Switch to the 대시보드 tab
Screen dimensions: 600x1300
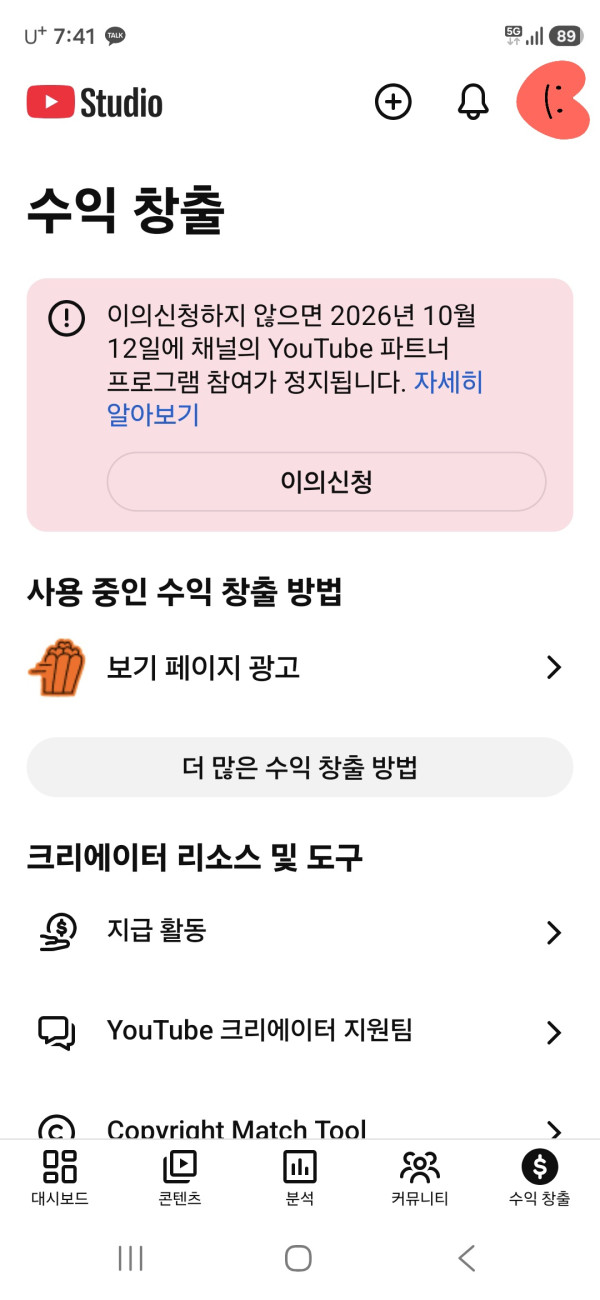tap(60, 1178)
